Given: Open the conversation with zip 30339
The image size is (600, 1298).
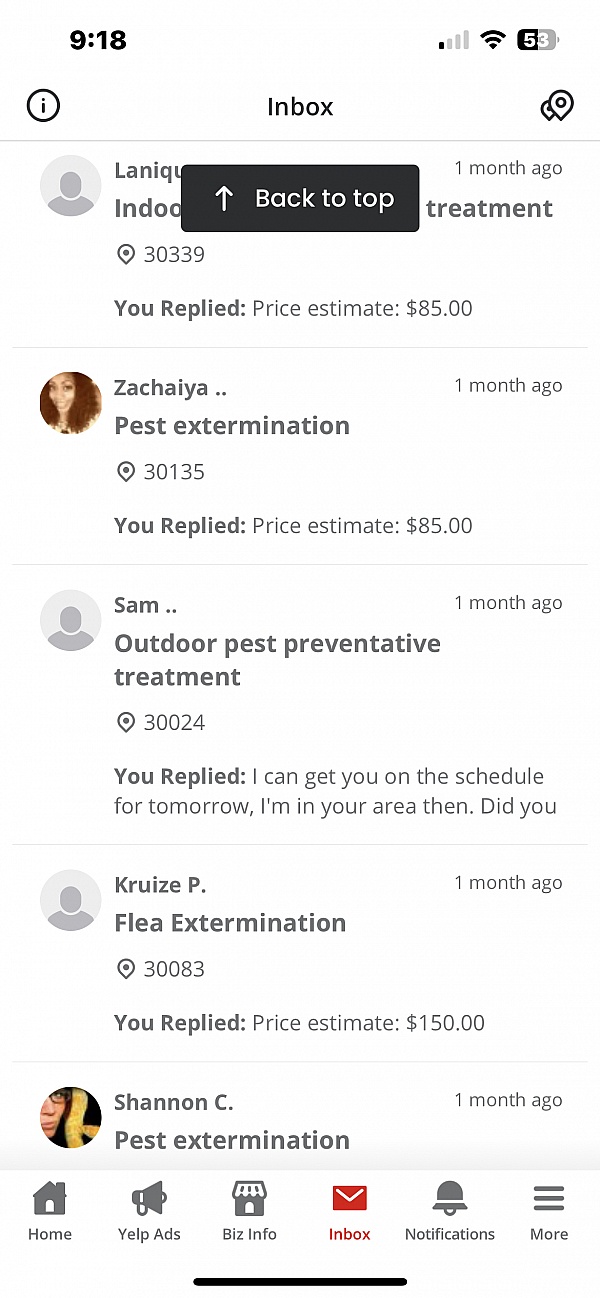Looking at the screenshot, I should tap(300, 244).
